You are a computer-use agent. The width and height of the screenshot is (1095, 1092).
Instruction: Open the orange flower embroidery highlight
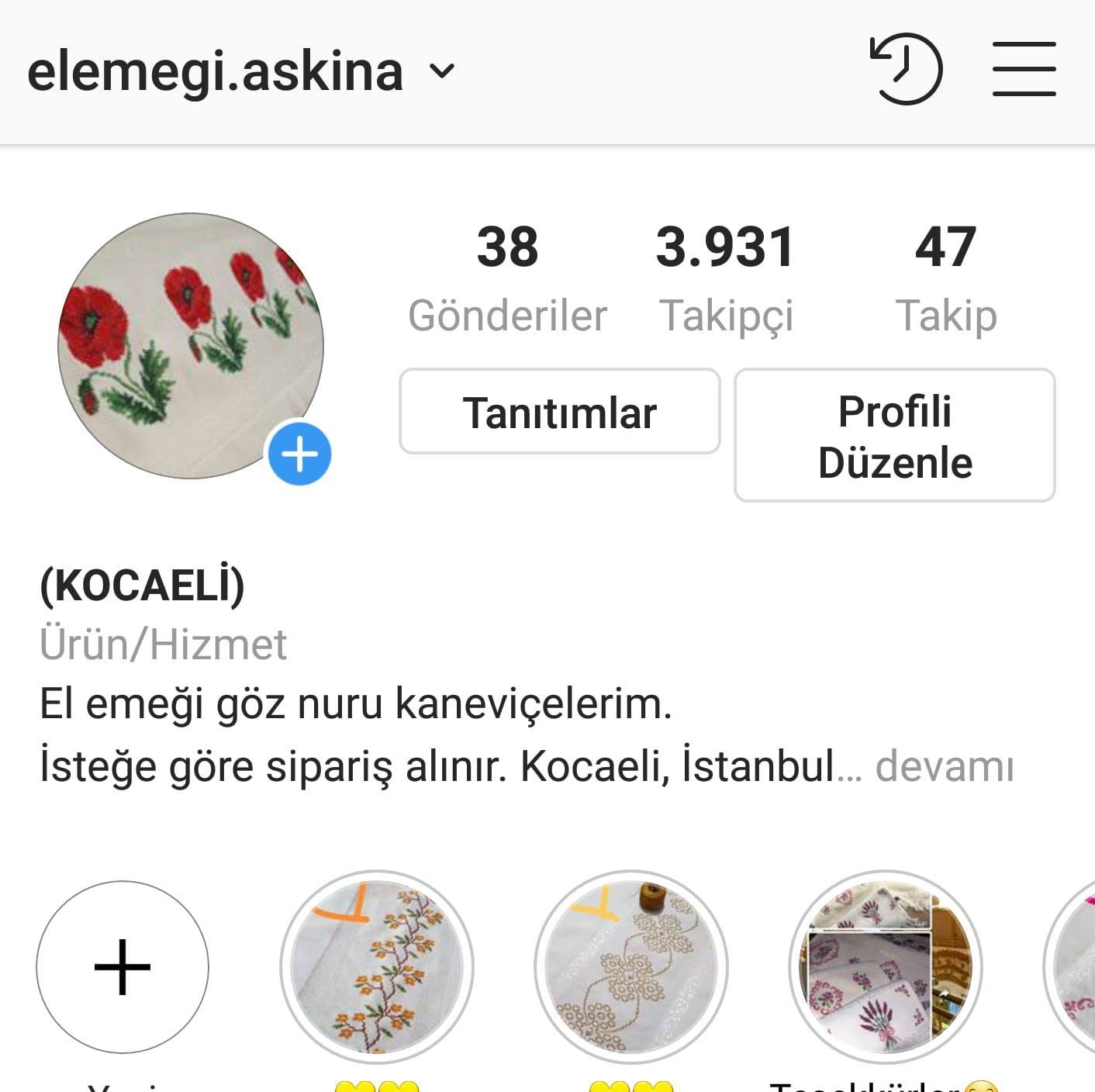click(x=377, y=966)
